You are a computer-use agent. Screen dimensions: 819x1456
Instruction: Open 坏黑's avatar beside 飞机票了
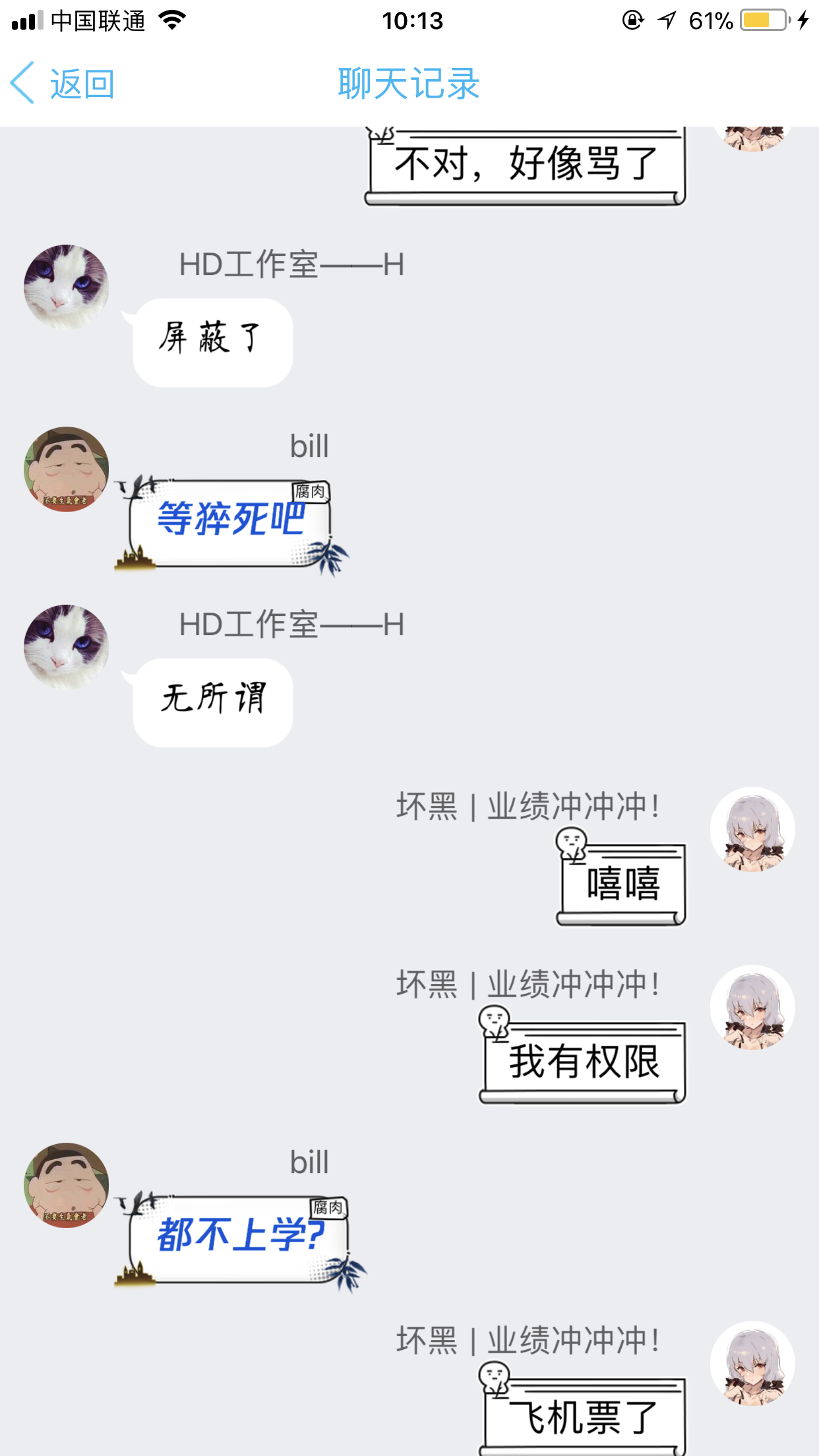752,1363
